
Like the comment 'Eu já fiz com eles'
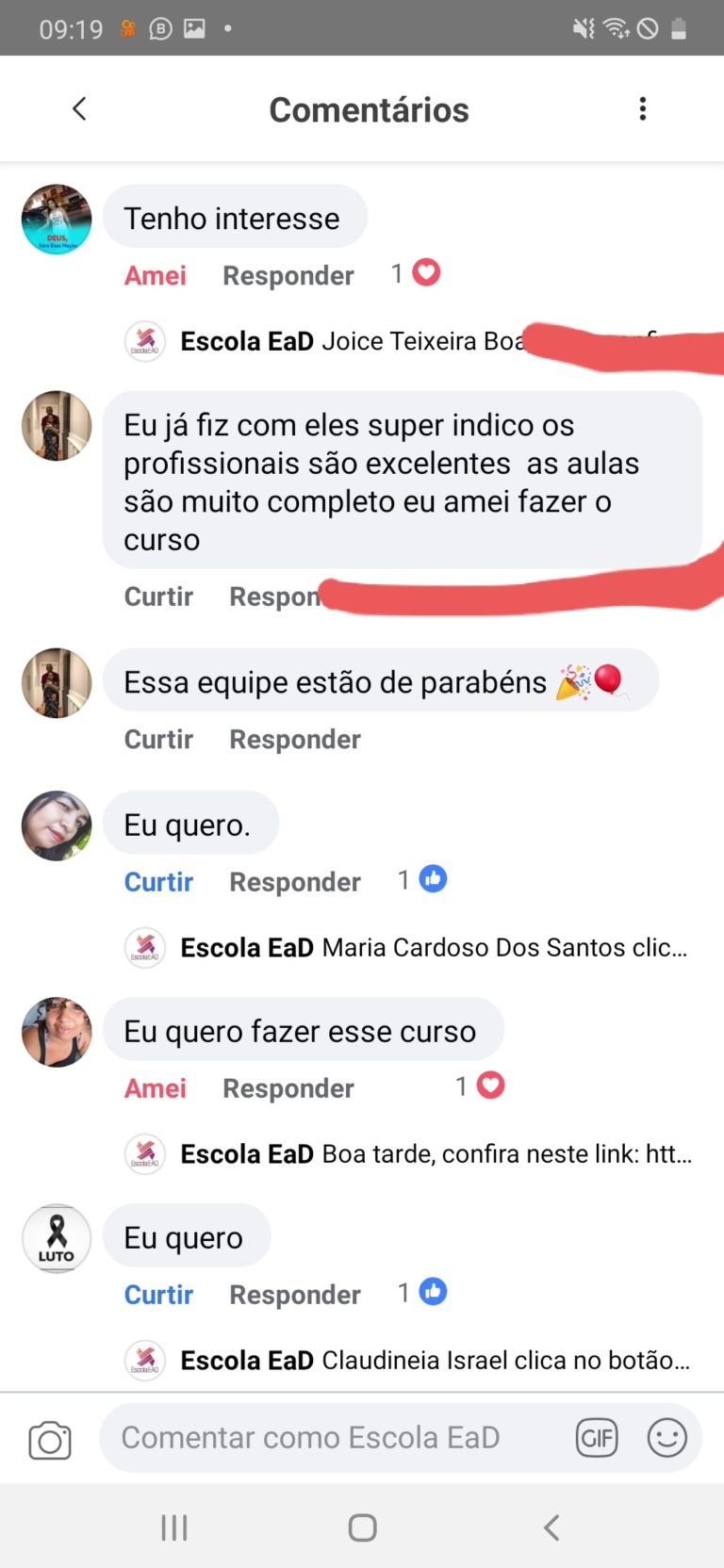(158, 597)
